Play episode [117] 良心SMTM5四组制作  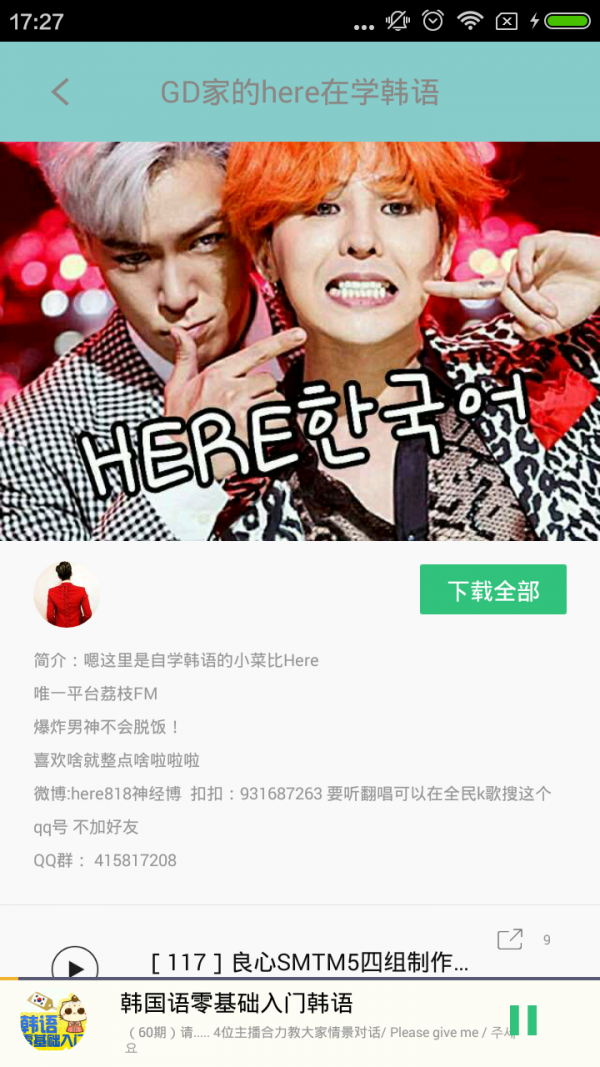75,965
